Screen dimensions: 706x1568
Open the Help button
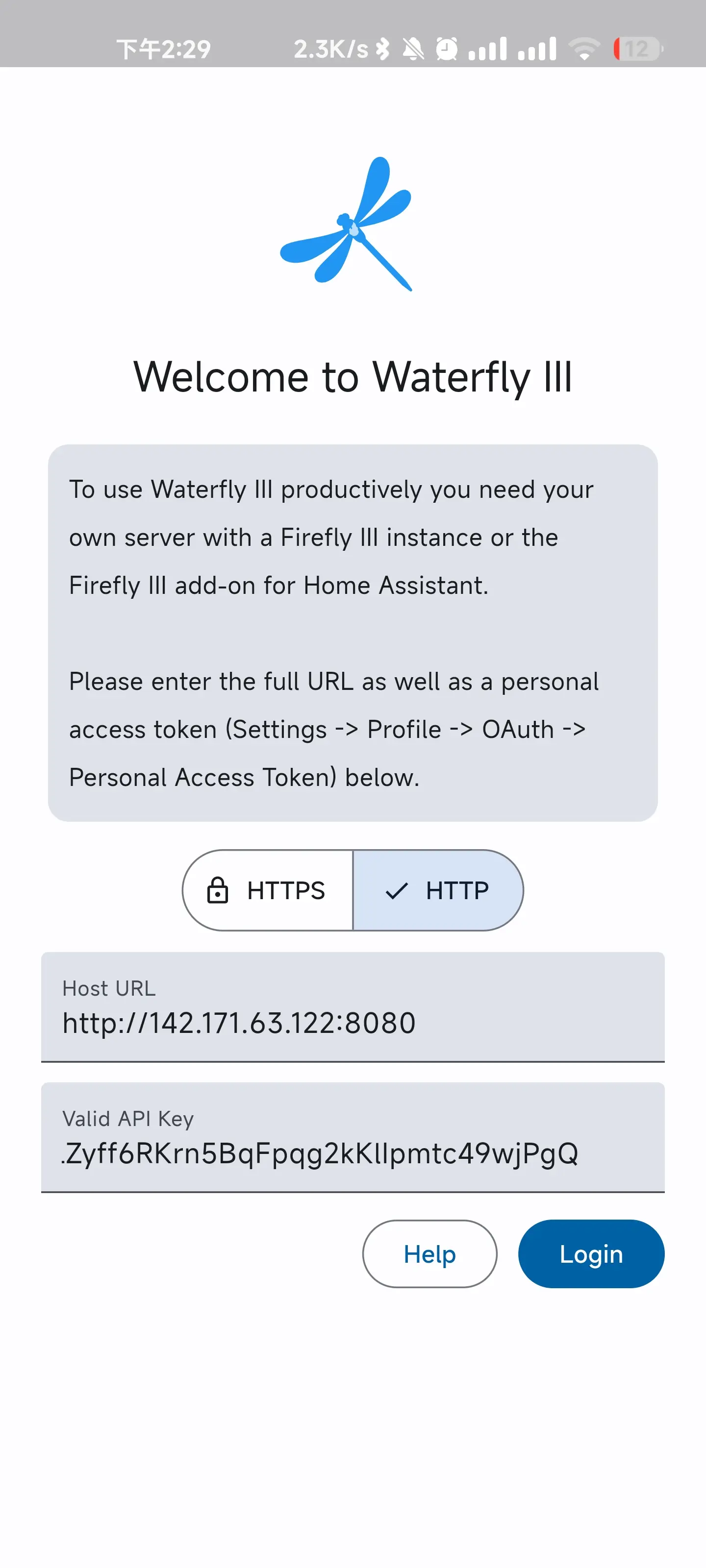429,1254
